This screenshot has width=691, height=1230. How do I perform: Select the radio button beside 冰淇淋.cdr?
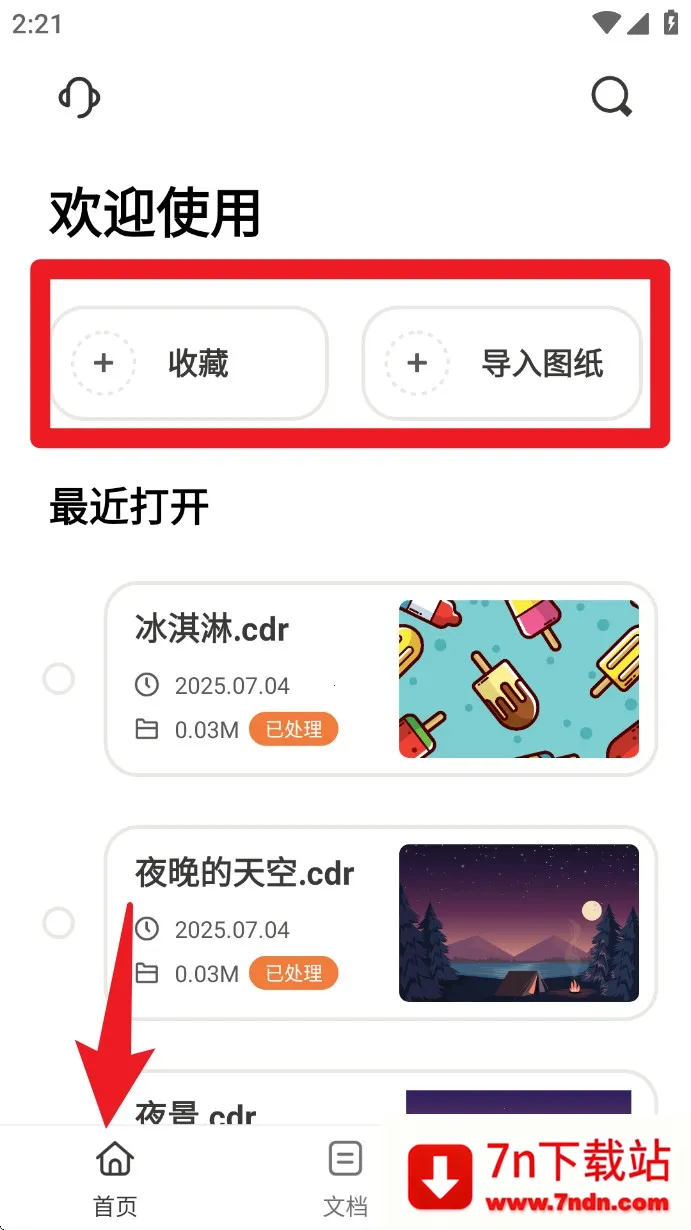tap(59, 679)
